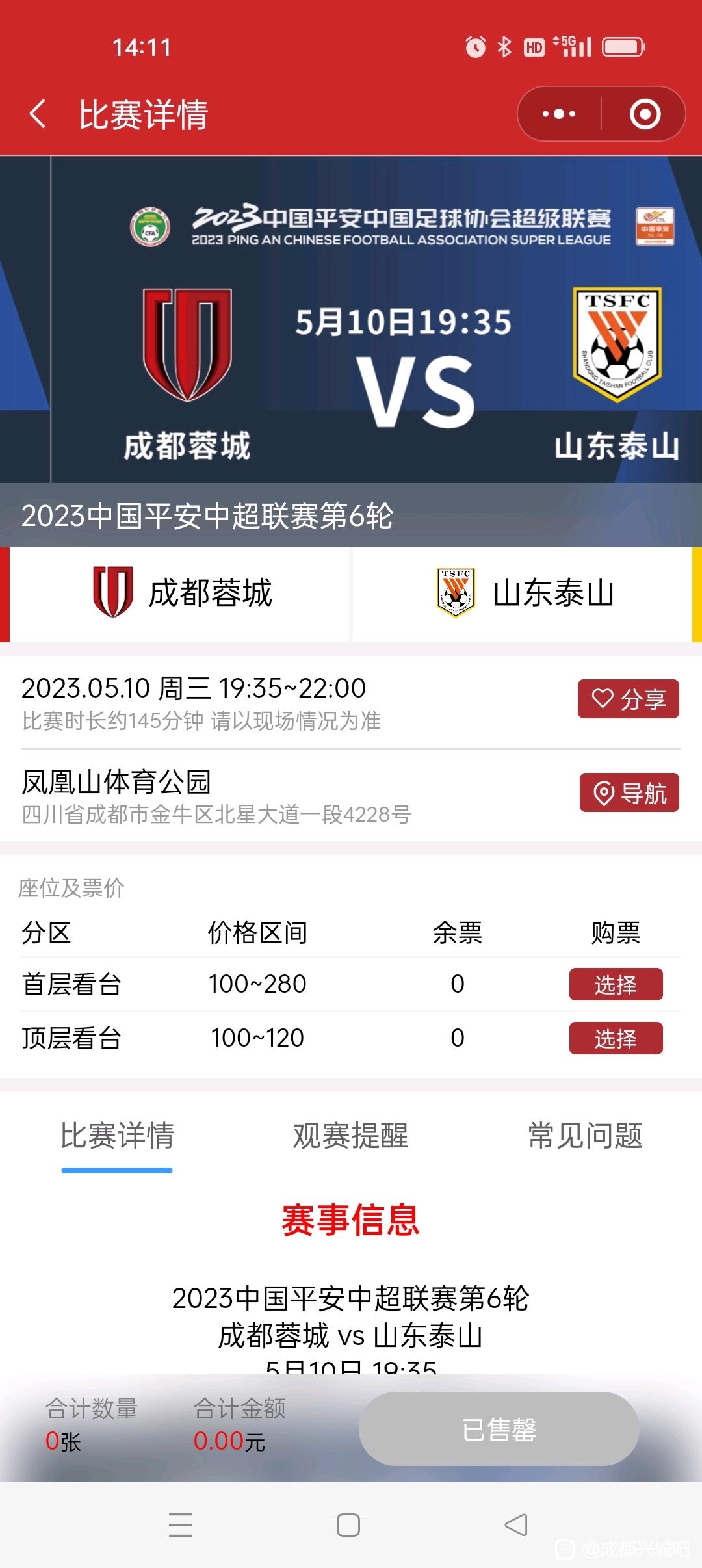Tap the 已售罄 sold out button
Image resolution: width=702 pixels, height=1568 pixels.
499,1429
